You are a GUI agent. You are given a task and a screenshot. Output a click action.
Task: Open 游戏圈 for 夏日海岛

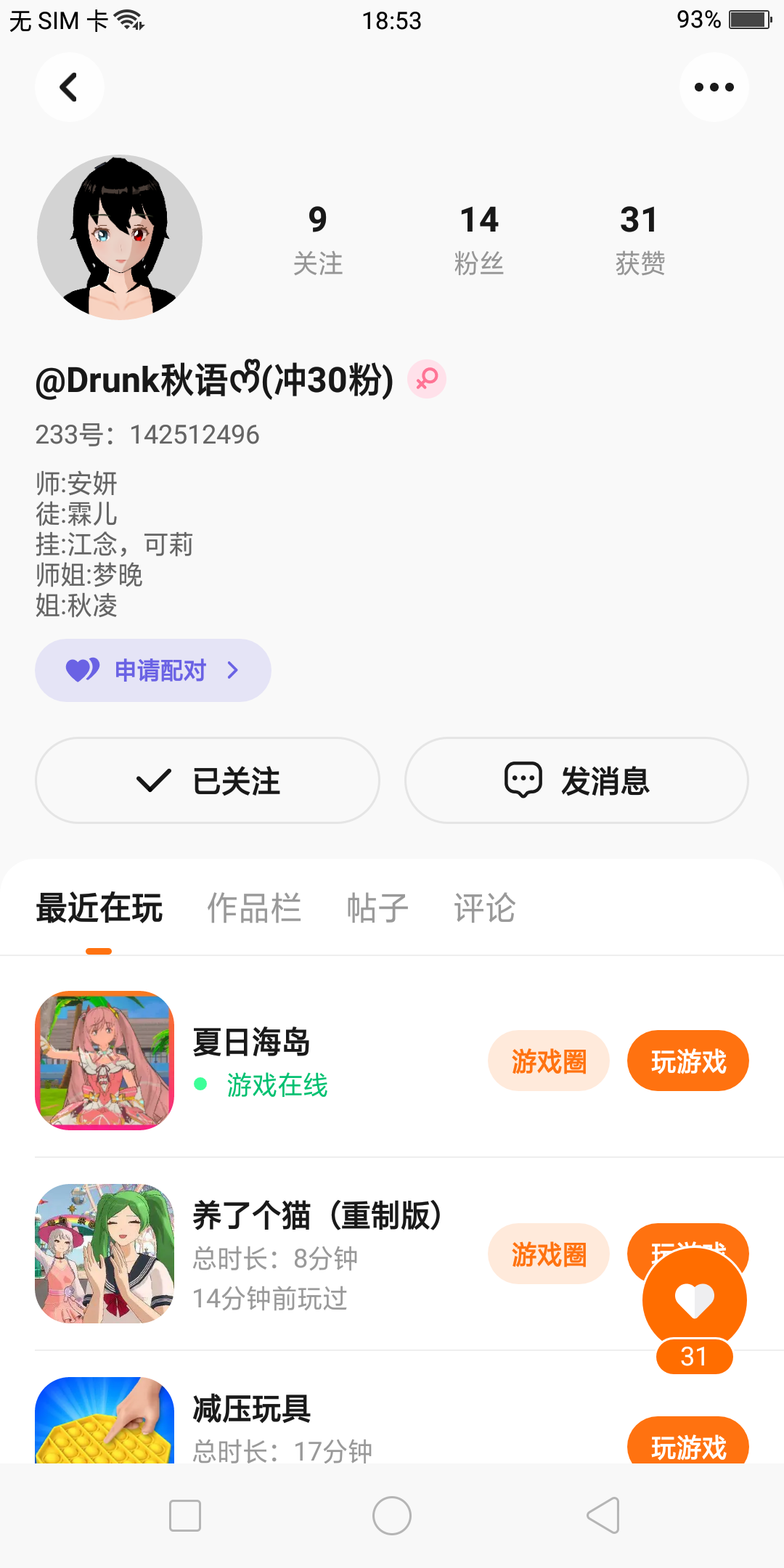[x=549, y=1061]
